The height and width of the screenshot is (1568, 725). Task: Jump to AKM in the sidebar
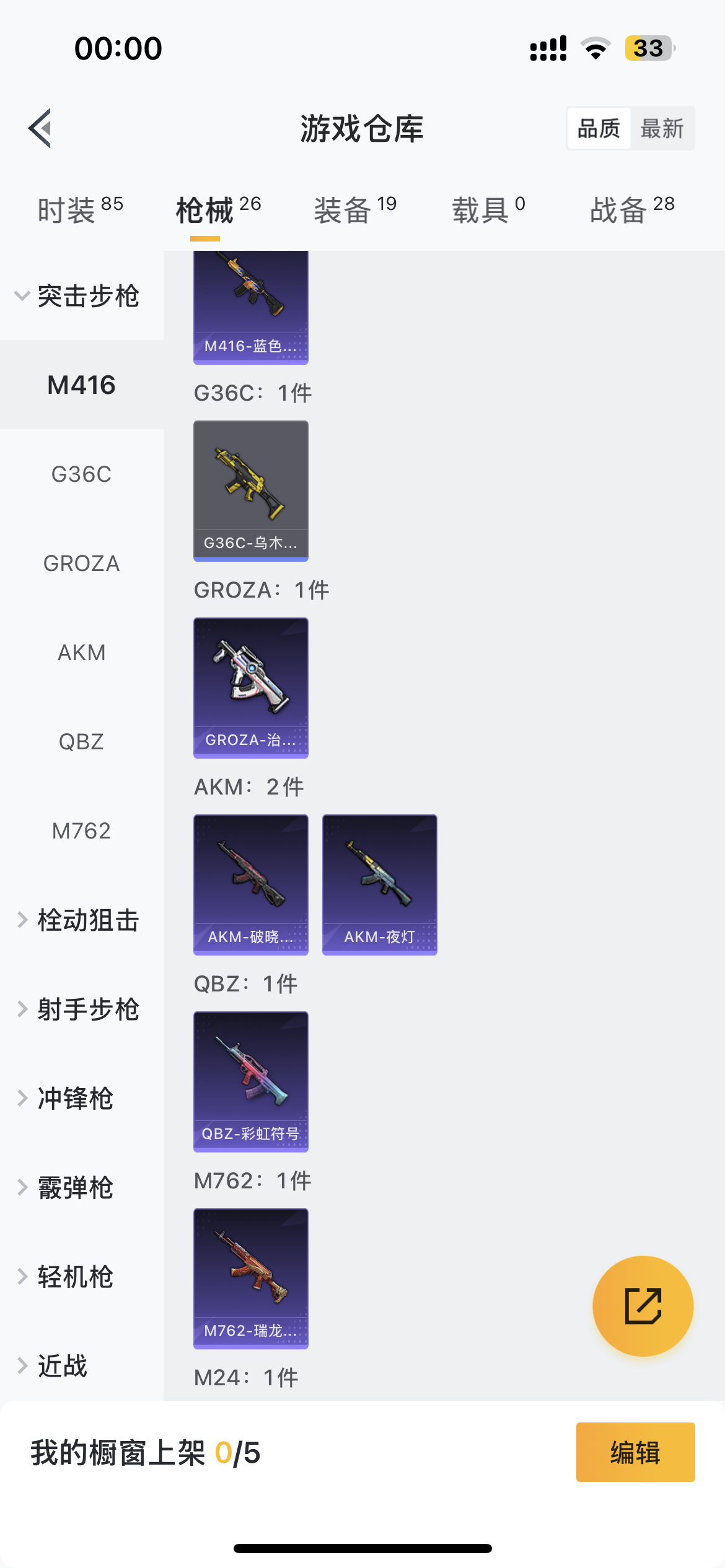point(81,653)
